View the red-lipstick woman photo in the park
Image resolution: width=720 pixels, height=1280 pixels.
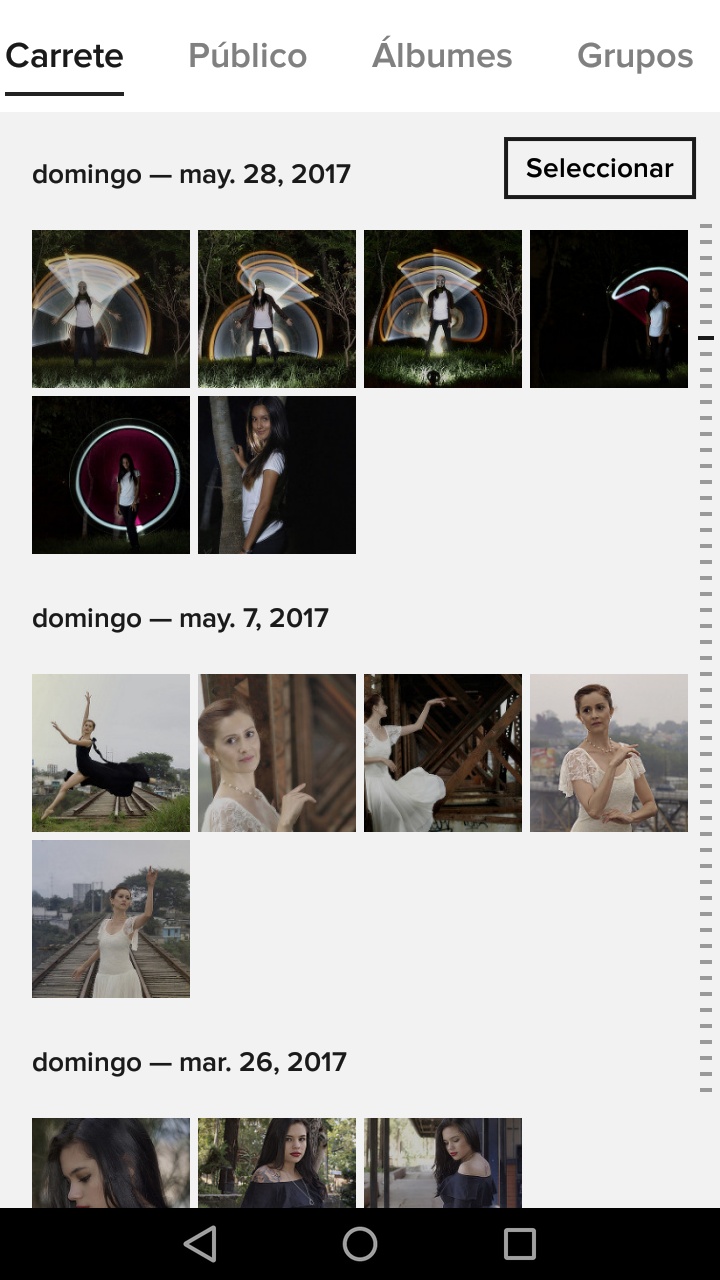pyautogui.click(x=277, y=1162)
